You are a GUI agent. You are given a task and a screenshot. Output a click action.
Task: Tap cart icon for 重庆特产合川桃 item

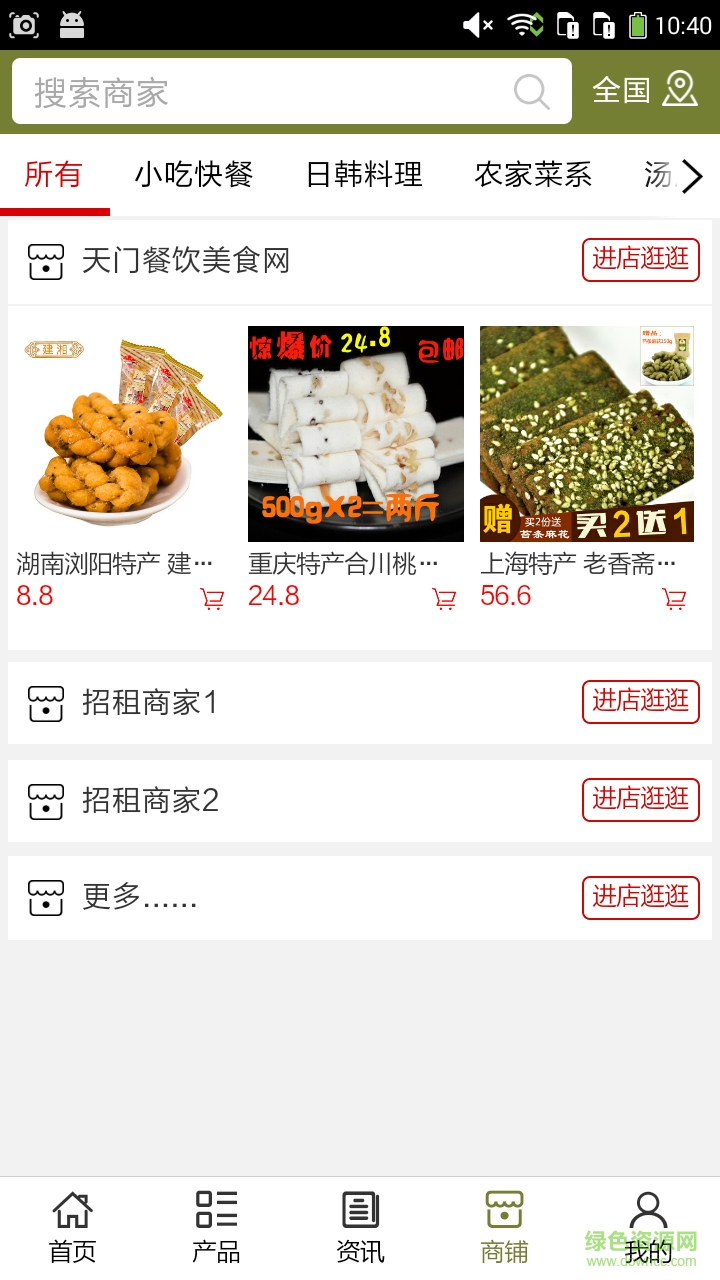pyautogui.click(x=444, y=596)
